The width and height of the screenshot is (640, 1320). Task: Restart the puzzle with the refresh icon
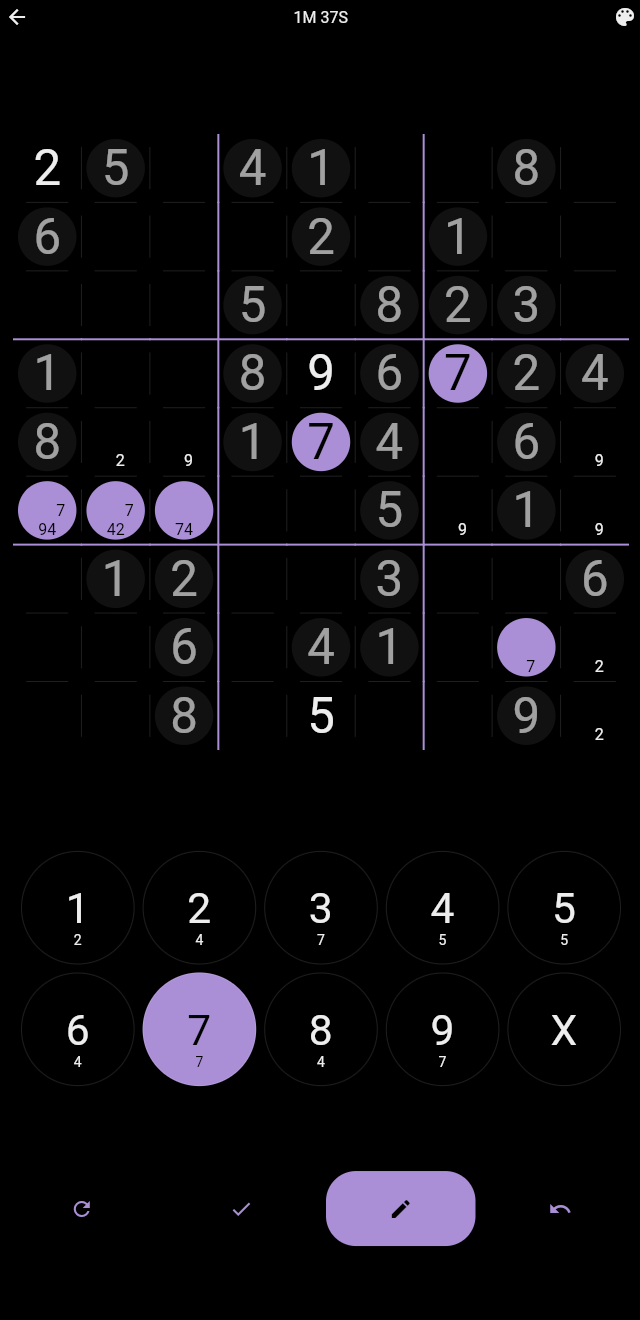click(82, 1209)
